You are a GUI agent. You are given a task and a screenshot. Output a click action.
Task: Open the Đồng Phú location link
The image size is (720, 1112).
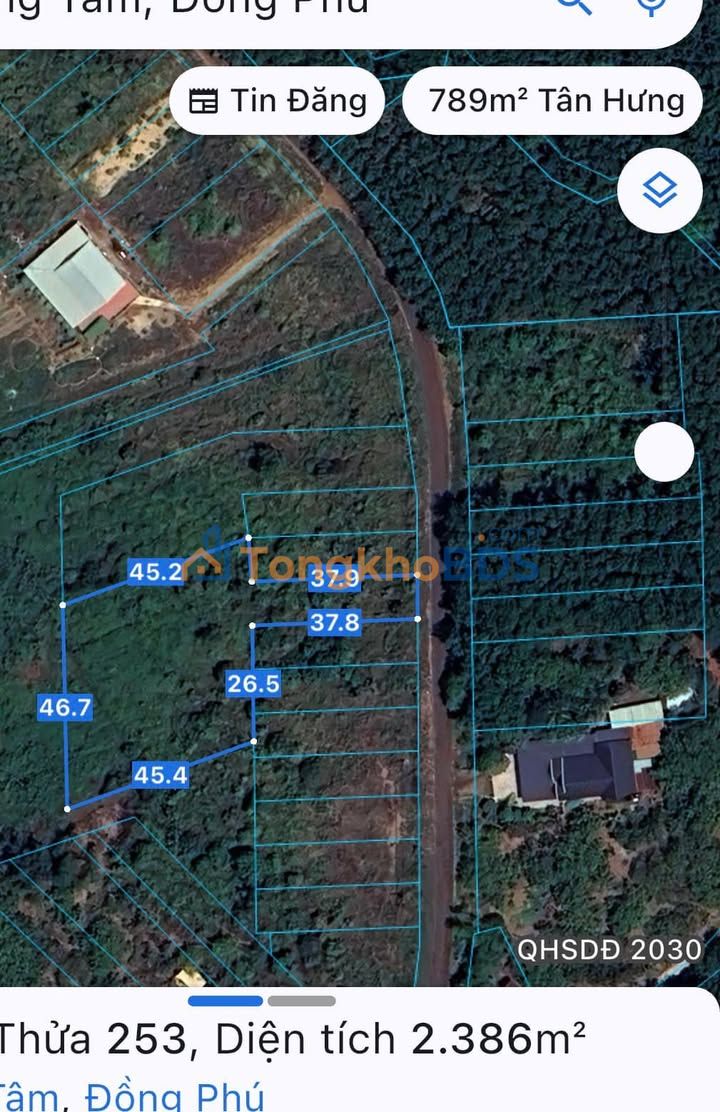click(x=175, y=1095)
